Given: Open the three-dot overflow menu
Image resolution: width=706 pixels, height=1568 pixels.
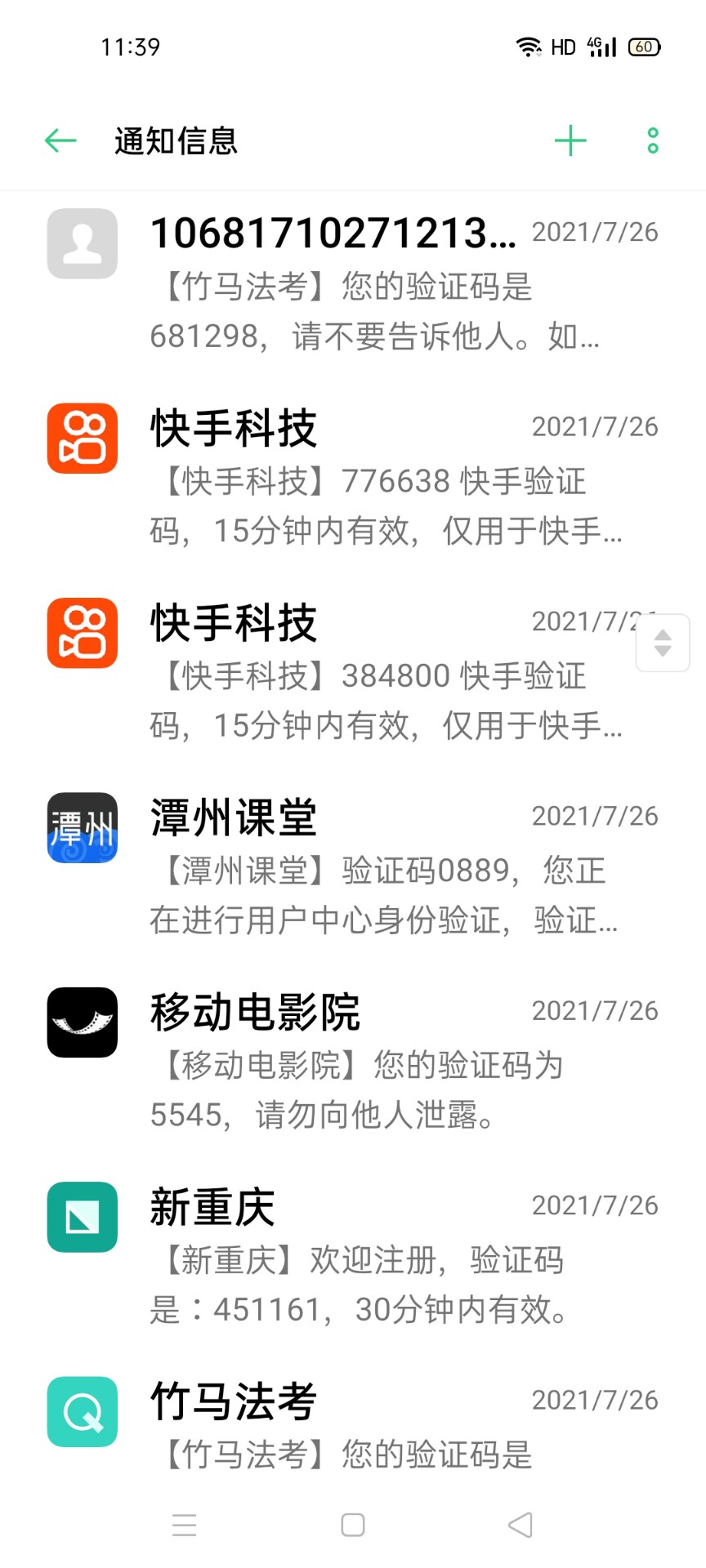Looking at the screenshot, I should coord(652,140).
